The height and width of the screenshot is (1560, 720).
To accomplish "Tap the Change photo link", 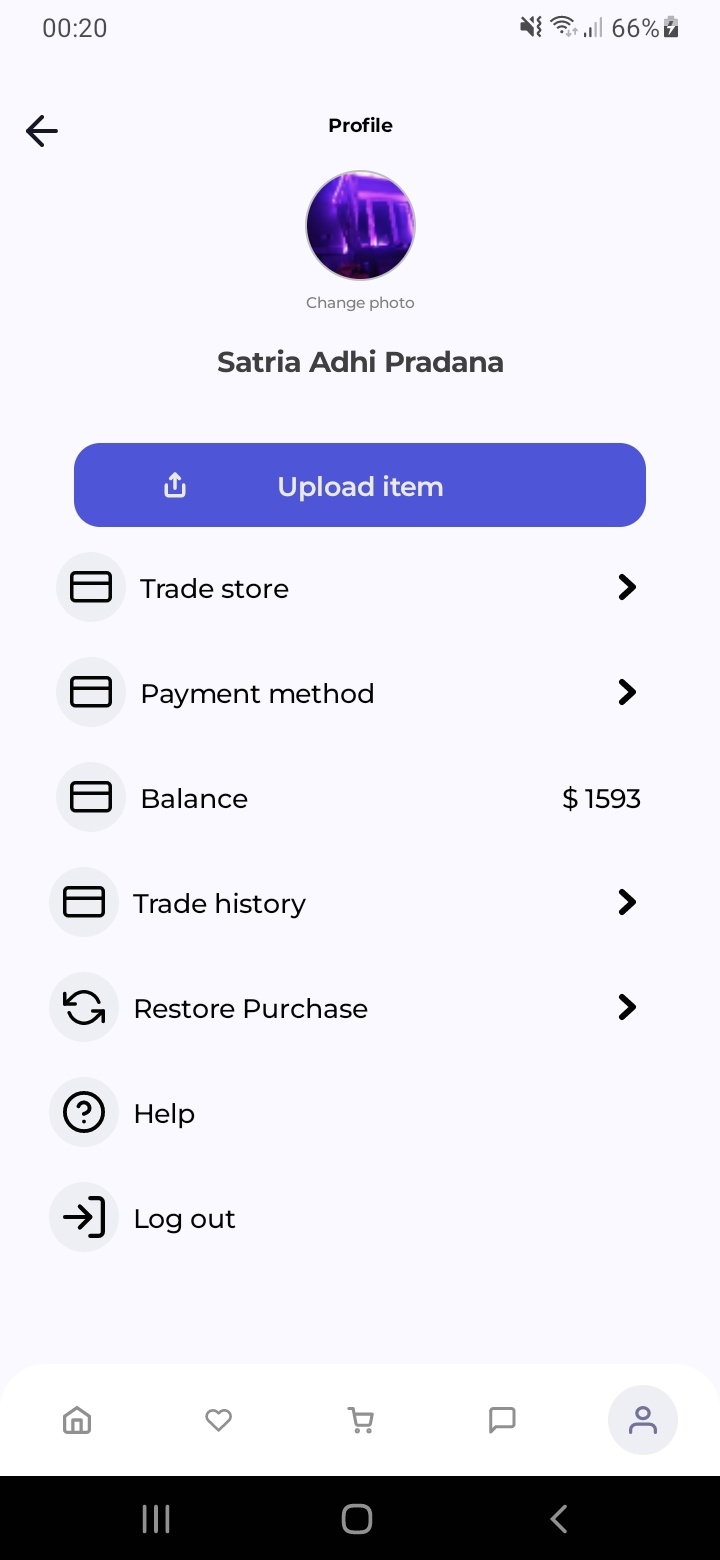I will coord(360,302).
